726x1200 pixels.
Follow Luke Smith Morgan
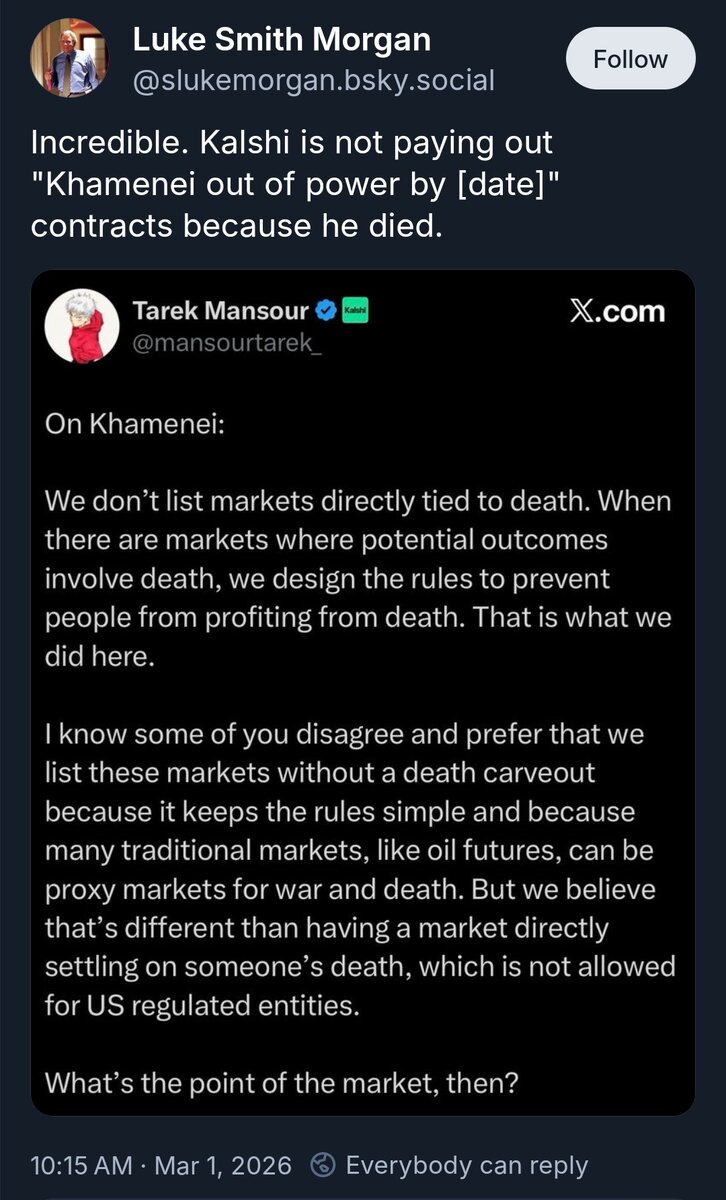pyautogui.click(x=630, y=59)
